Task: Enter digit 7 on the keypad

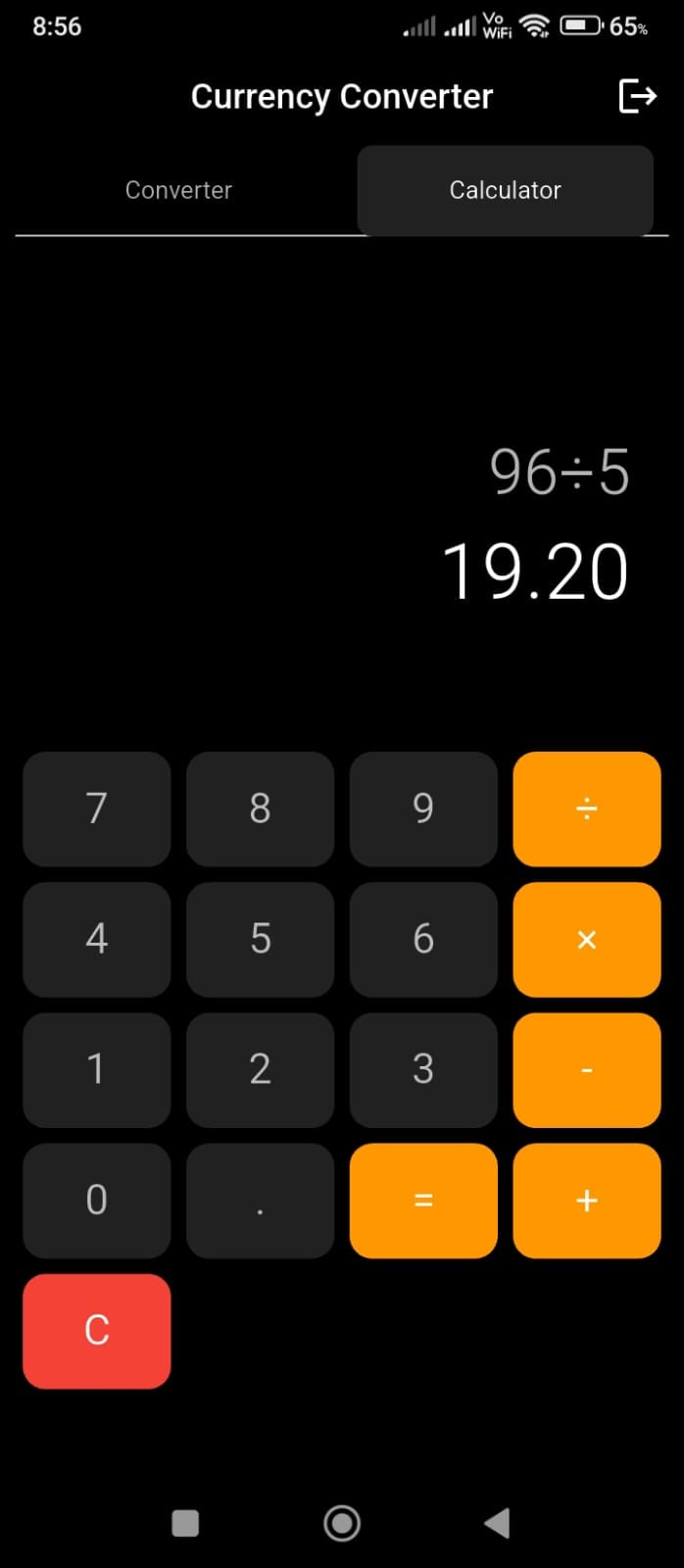Action: click(x=96, y=808)
